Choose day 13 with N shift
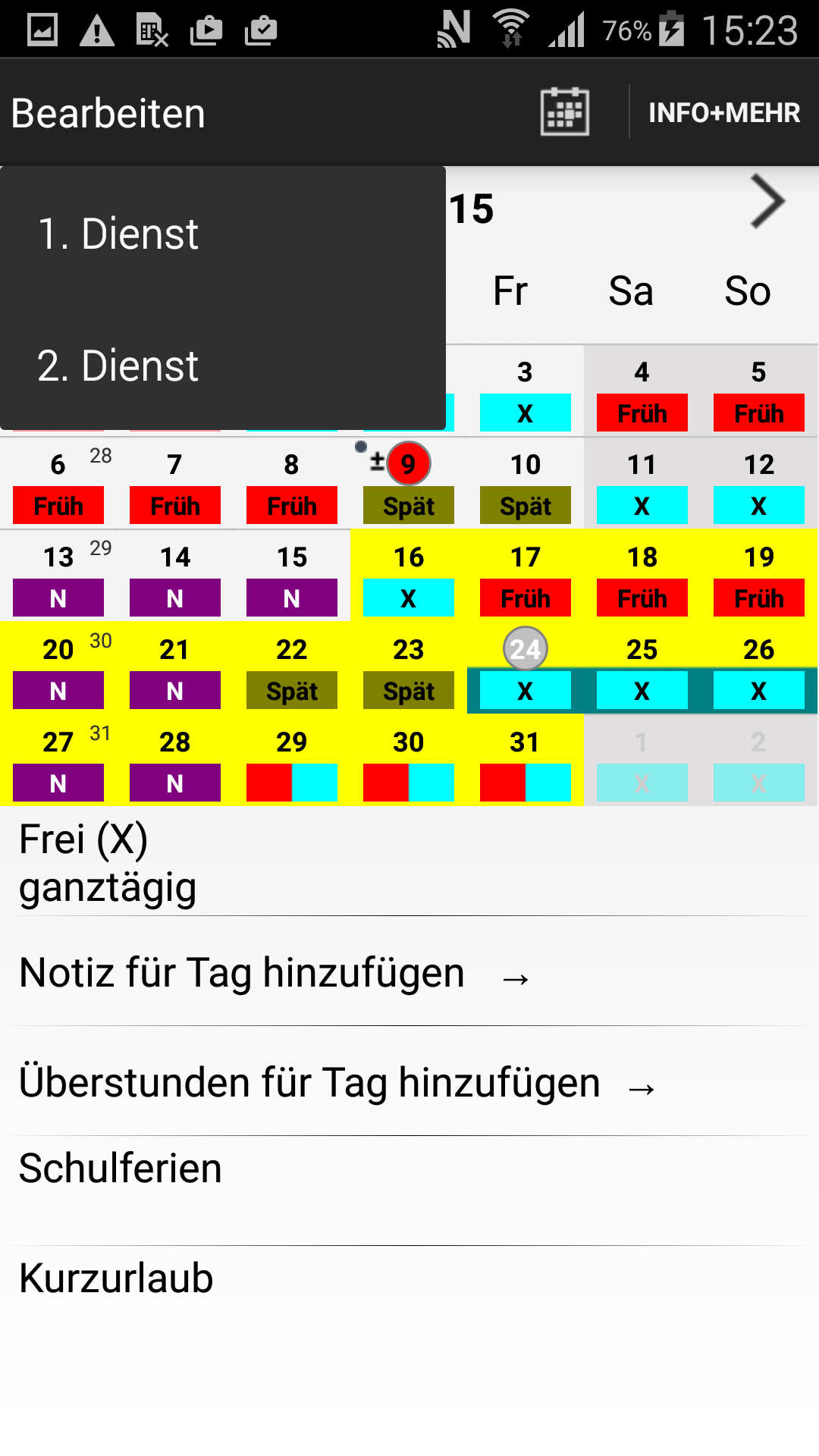Viewport: 819px width, 1456px height. 58,576
